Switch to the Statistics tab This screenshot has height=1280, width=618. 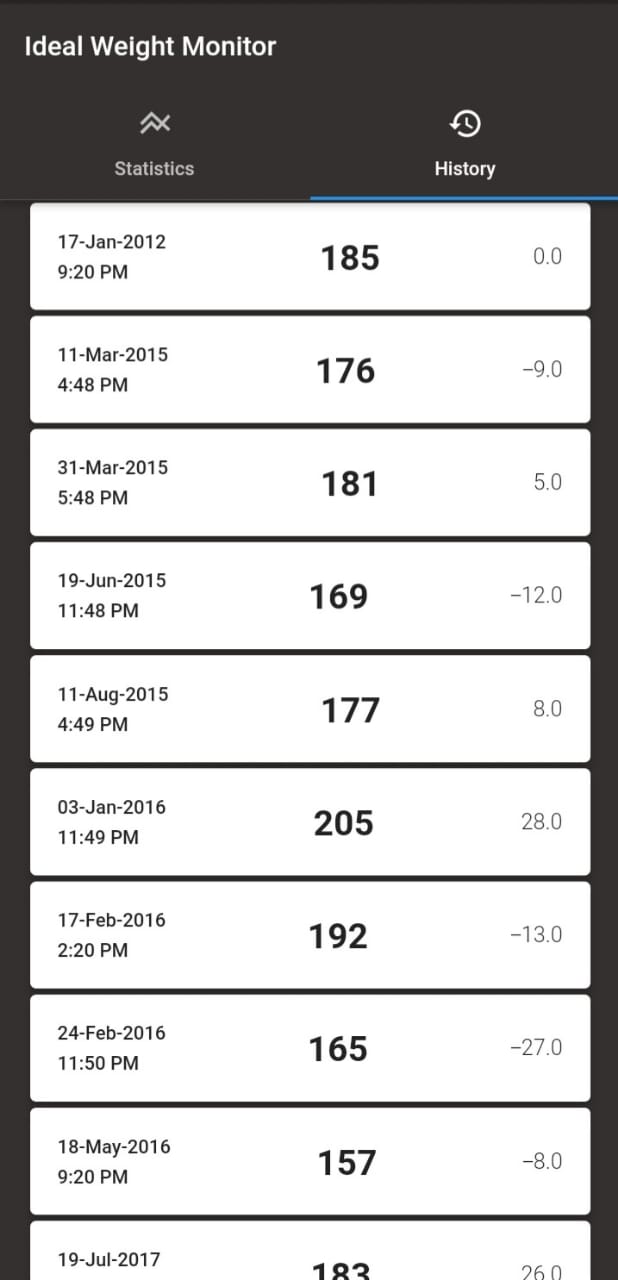point(154,145)
